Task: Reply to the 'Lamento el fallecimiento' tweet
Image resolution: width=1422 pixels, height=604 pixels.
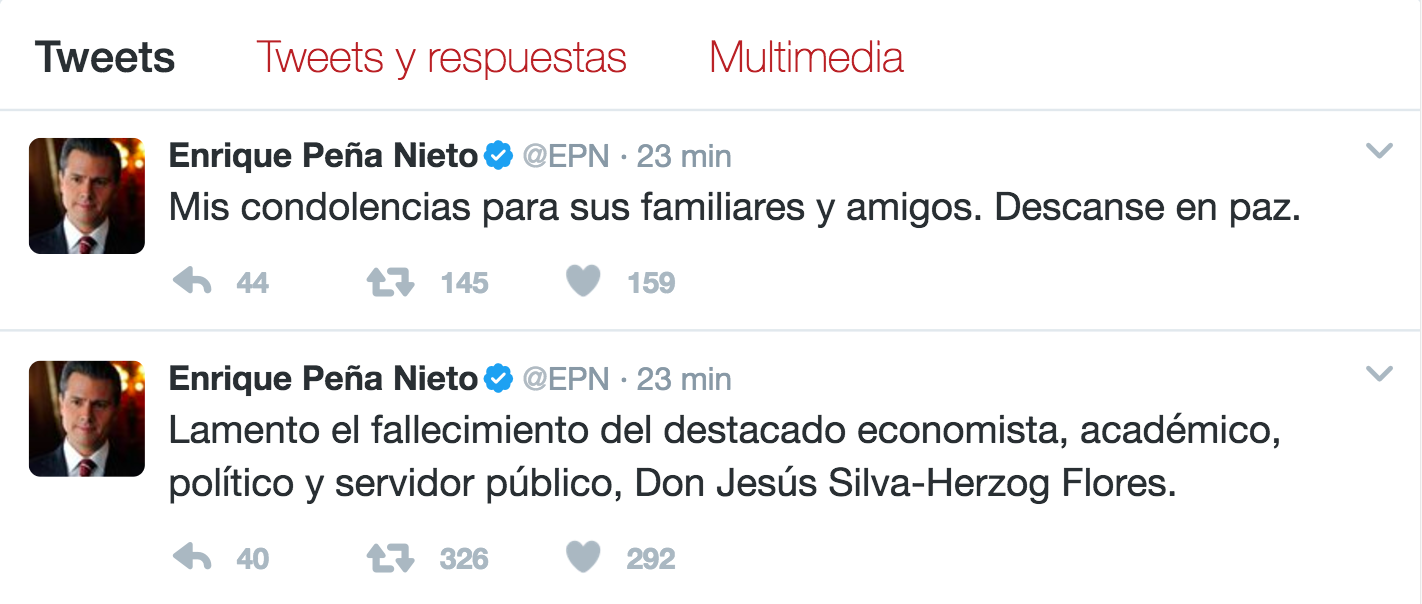Action: (192, 558)
